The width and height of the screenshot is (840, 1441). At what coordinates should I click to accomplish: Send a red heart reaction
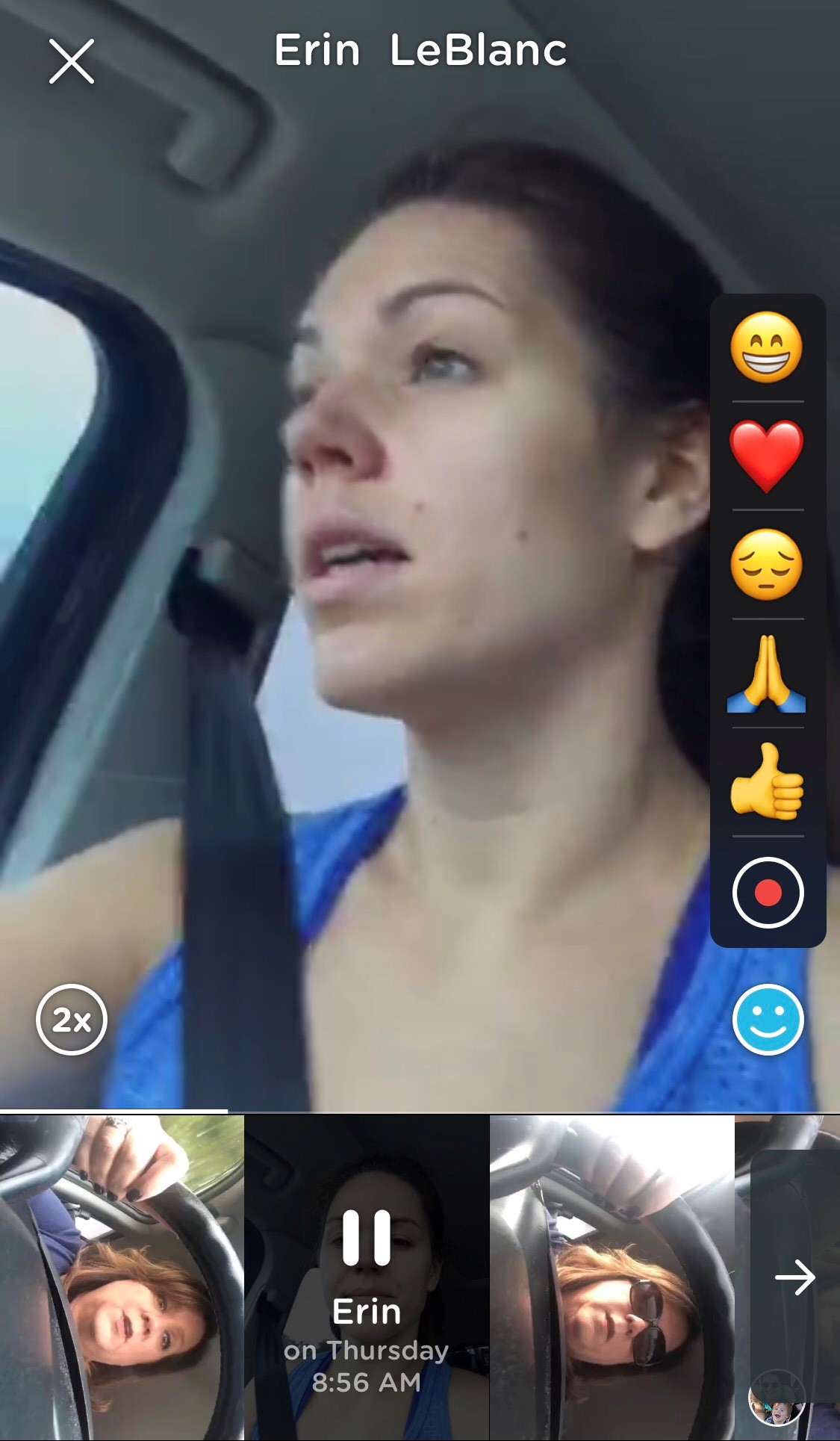point(767,456)
